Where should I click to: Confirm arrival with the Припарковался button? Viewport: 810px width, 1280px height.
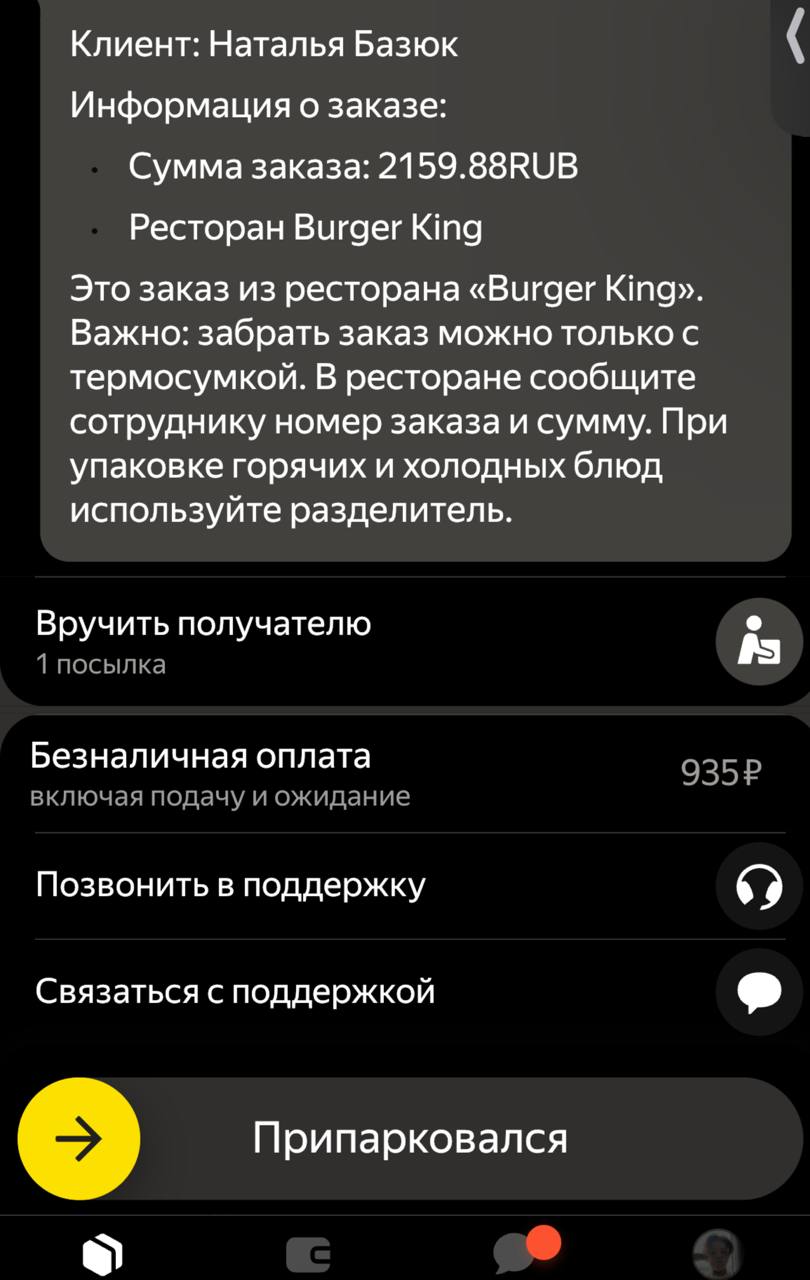(x=410, y=1138)
